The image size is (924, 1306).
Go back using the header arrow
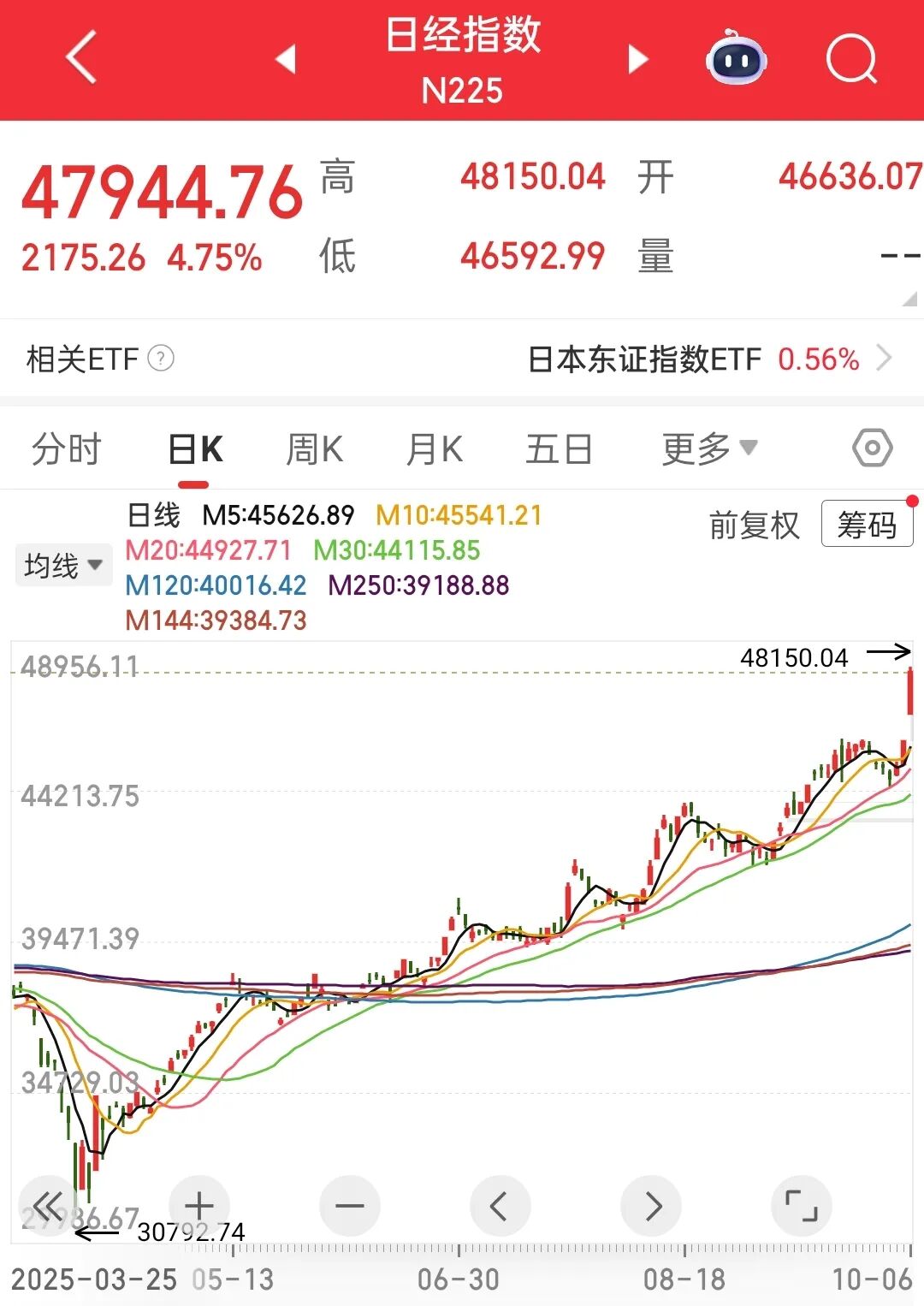[81, 58]
